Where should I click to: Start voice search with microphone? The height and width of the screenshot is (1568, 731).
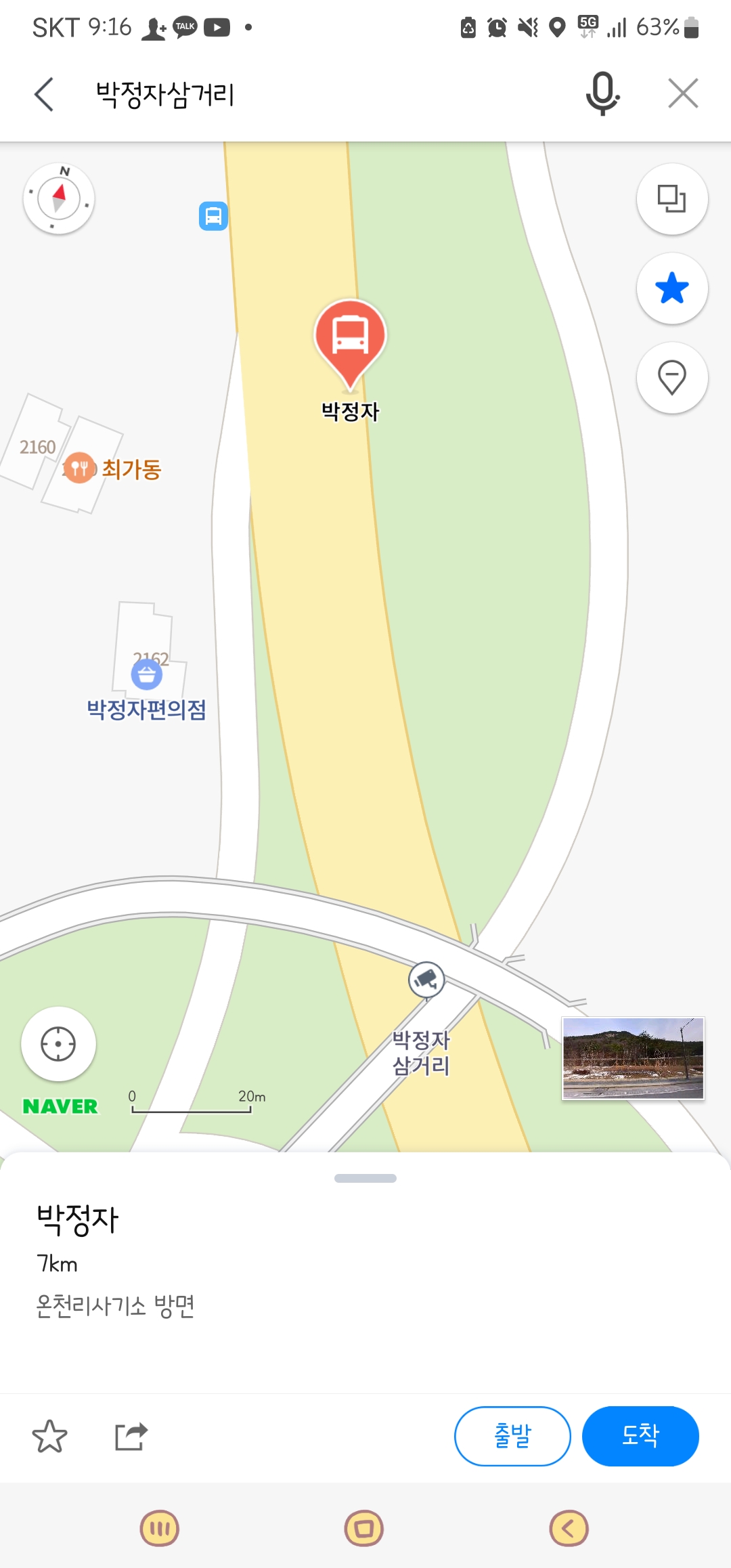(x=602, y=93)
